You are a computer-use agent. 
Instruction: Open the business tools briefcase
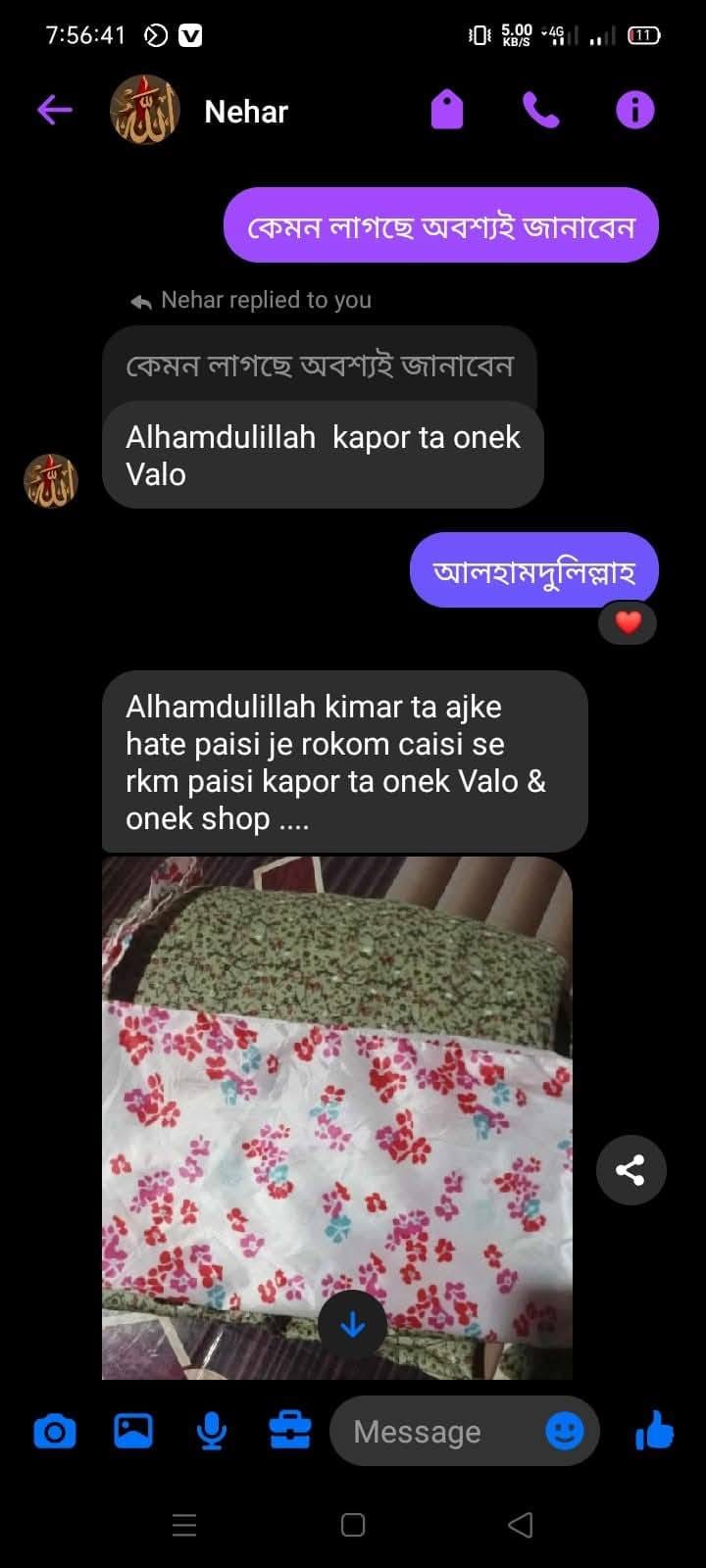290,1432
